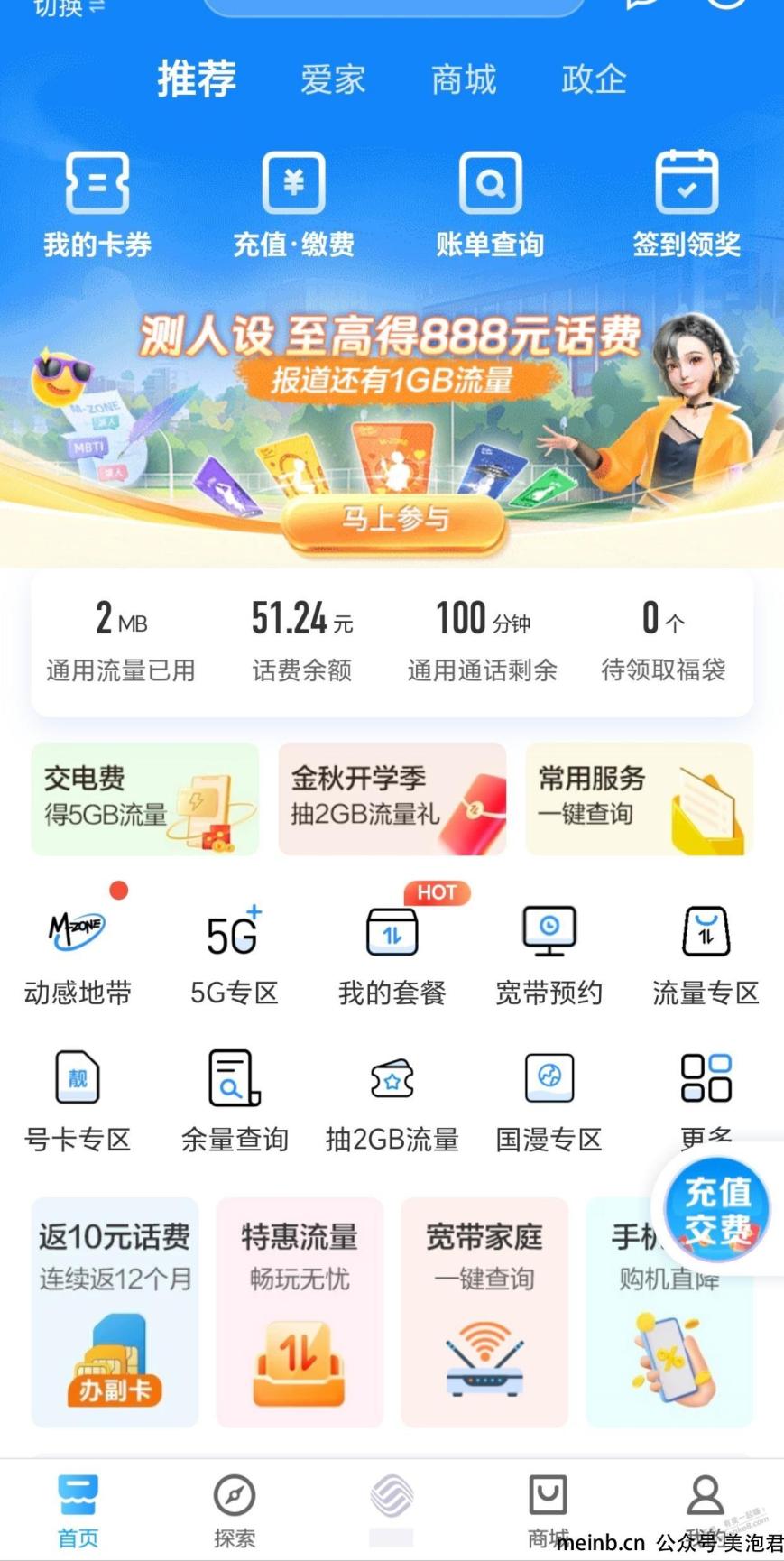Open 账单查询 bill inquiry
This screenshot has height=1561, width=784.
coord(490,205)
